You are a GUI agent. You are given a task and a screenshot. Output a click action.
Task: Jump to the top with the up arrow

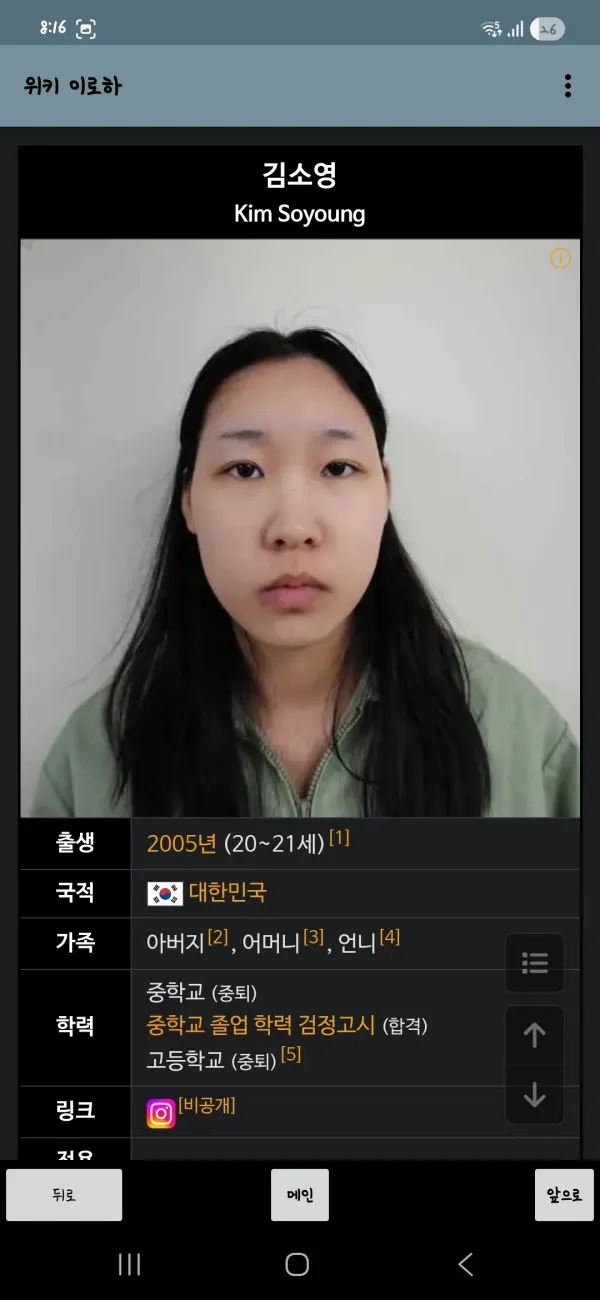click(x=535, y=1035)
